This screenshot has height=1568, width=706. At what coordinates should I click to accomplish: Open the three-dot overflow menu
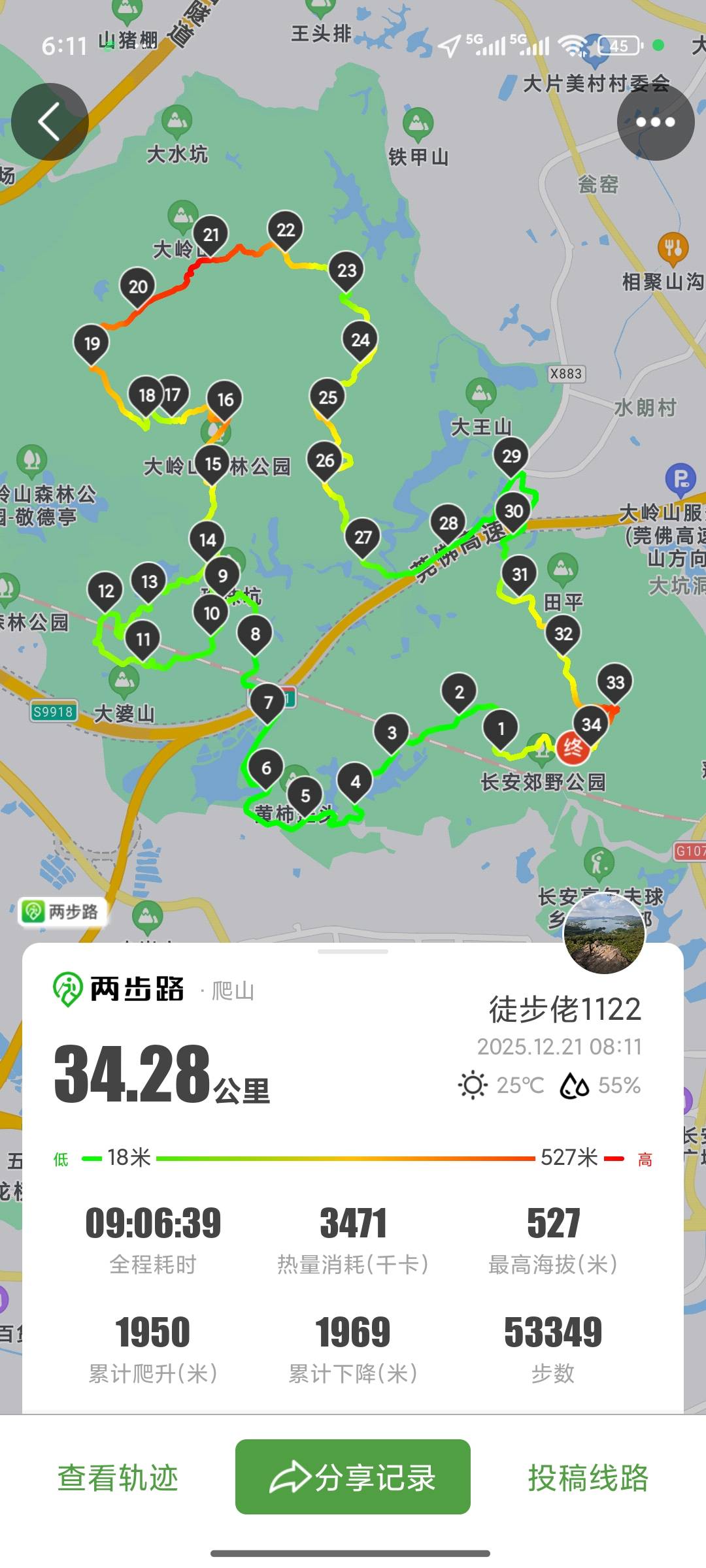pyautogui.click(x=655, y=122)
